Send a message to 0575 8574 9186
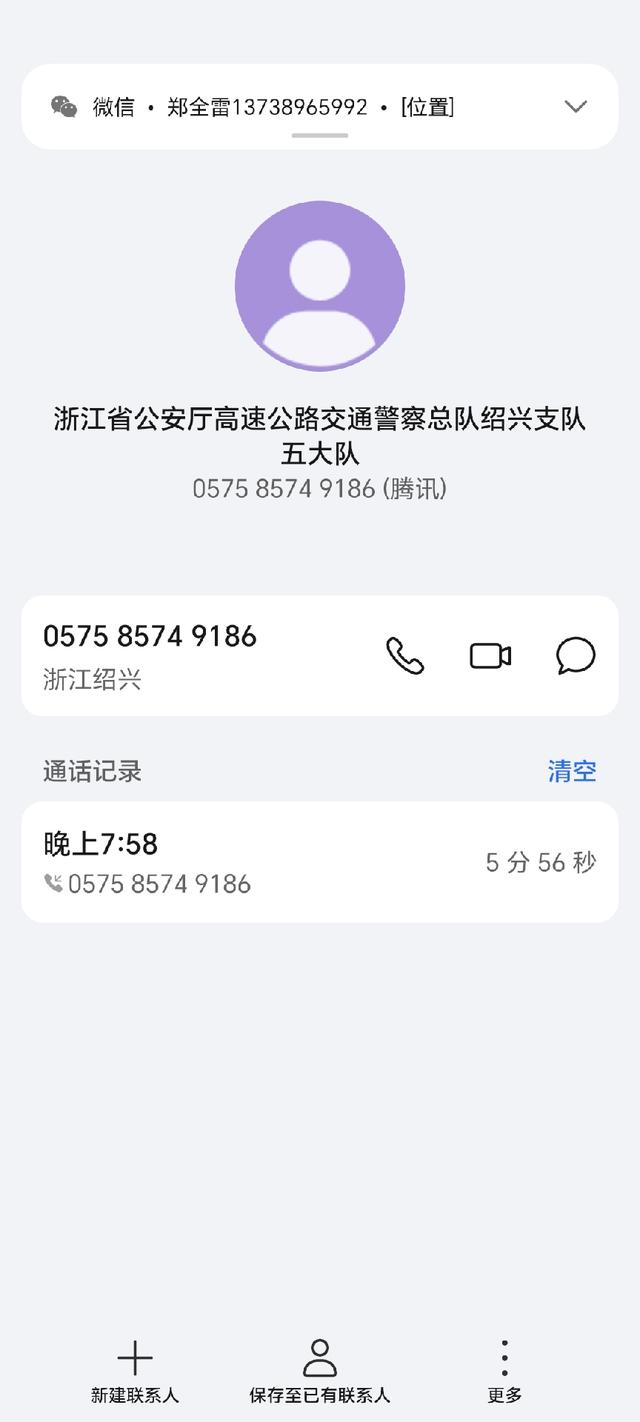This screenshot has height=1422, width=640. click(x=576, y=656)
